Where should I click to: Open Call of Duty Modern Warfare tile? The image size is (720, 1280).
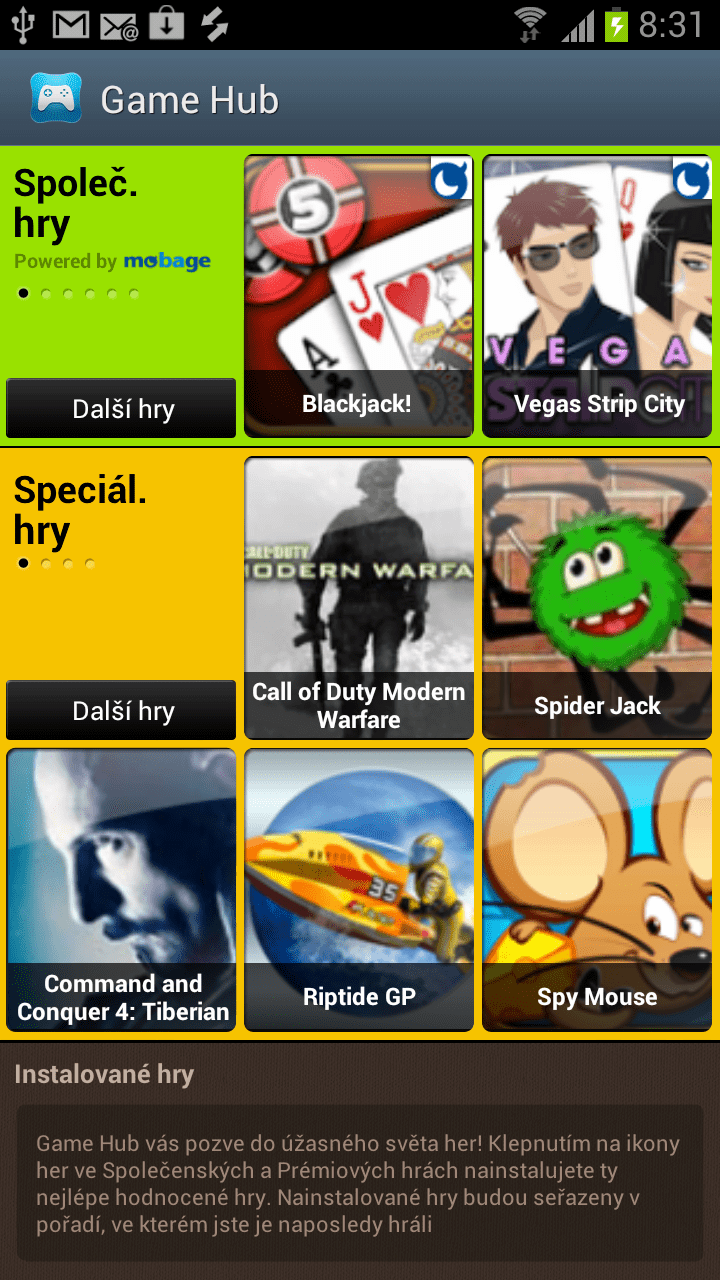(359, 597)
